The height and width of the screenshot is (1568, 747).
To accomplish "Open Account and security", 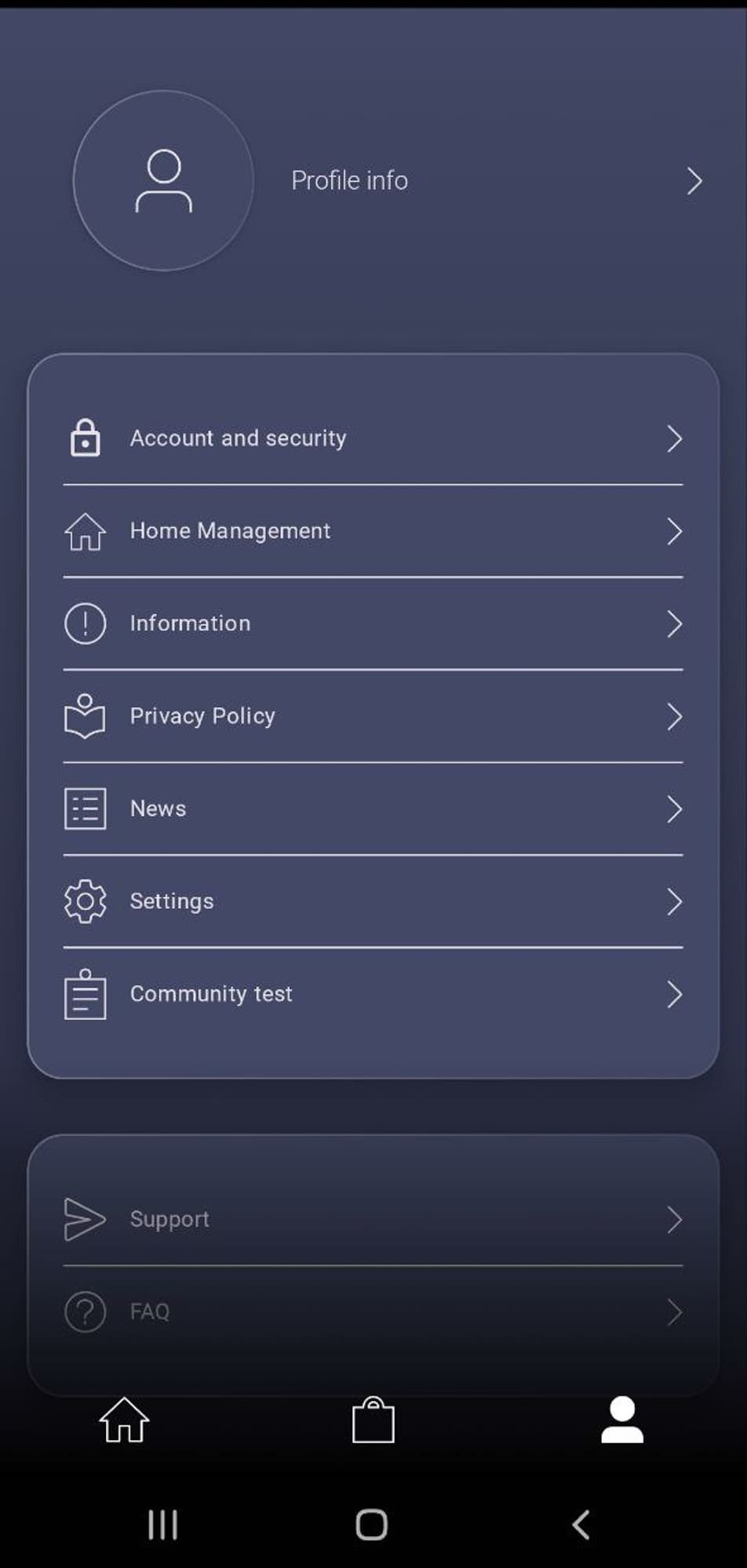I will (x=372, y=438).
